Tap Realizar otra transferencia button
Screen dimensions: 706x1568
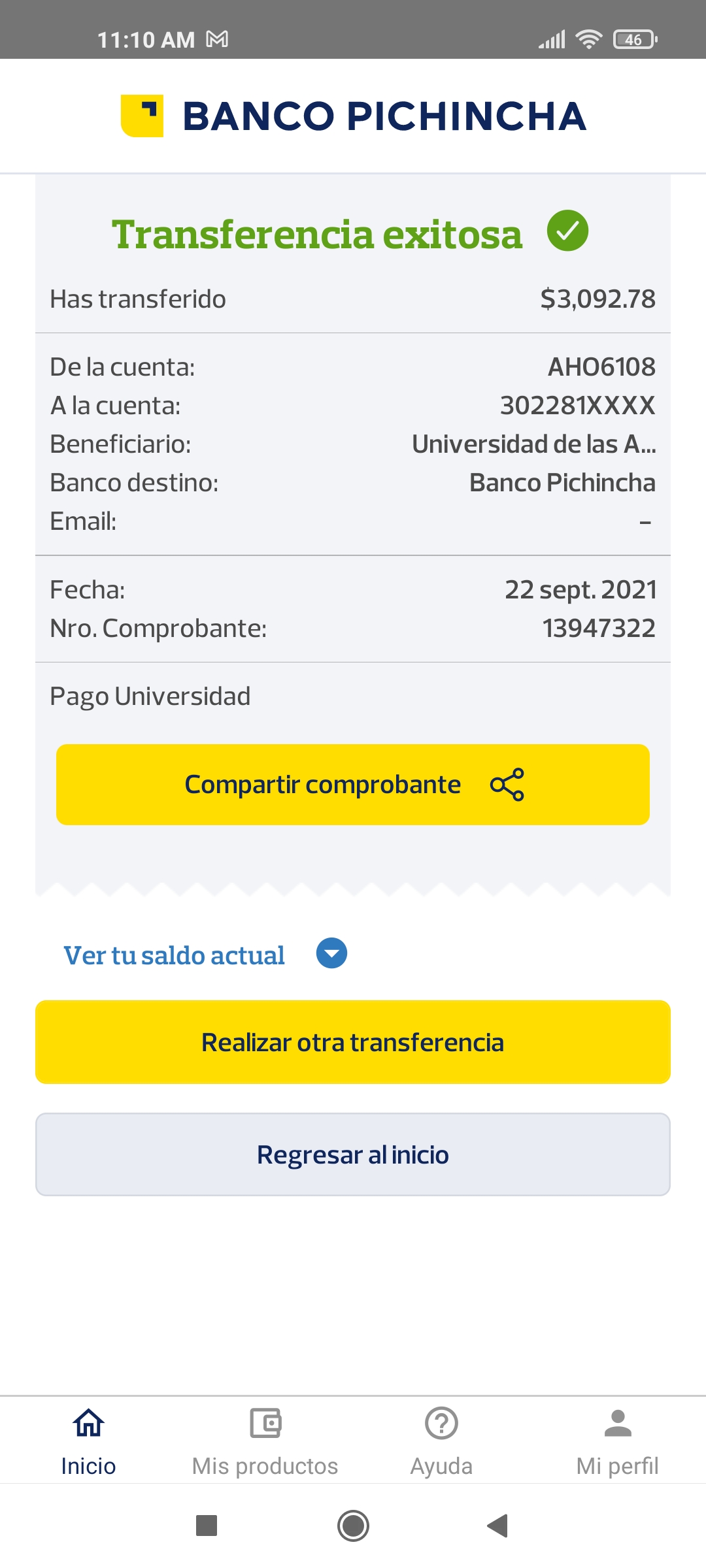pos(353,1042)
